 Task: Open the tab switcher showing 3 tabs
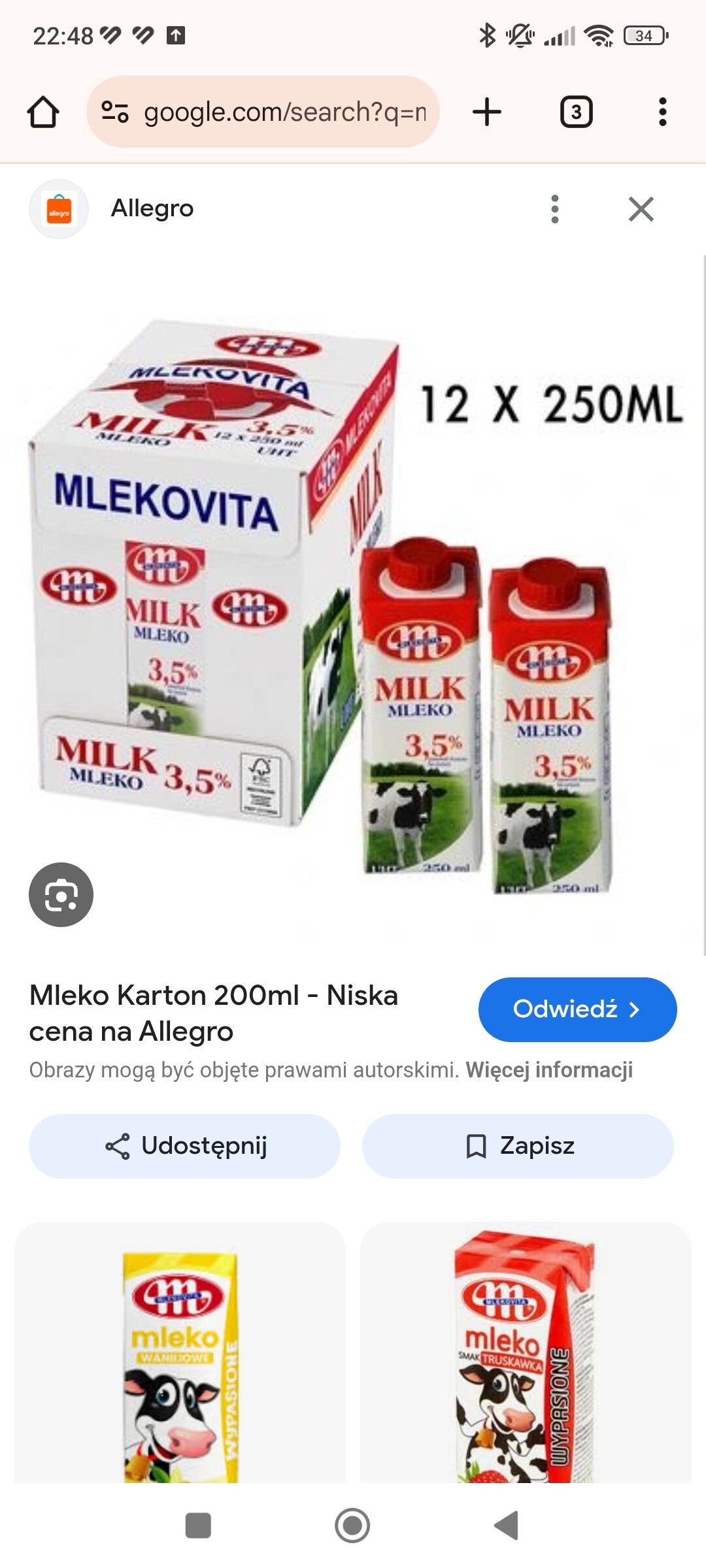click(576, 112)
